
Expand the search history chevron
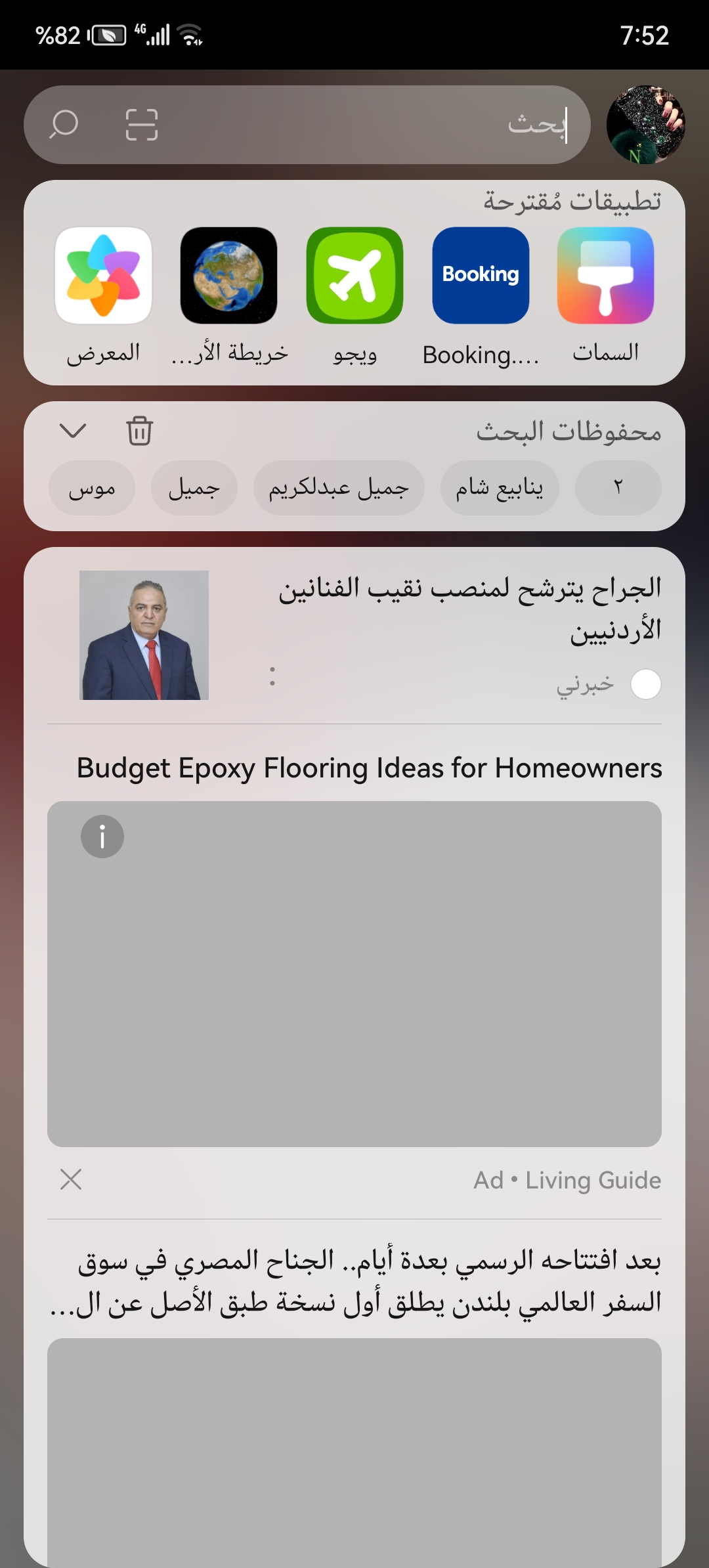(73, 431)
